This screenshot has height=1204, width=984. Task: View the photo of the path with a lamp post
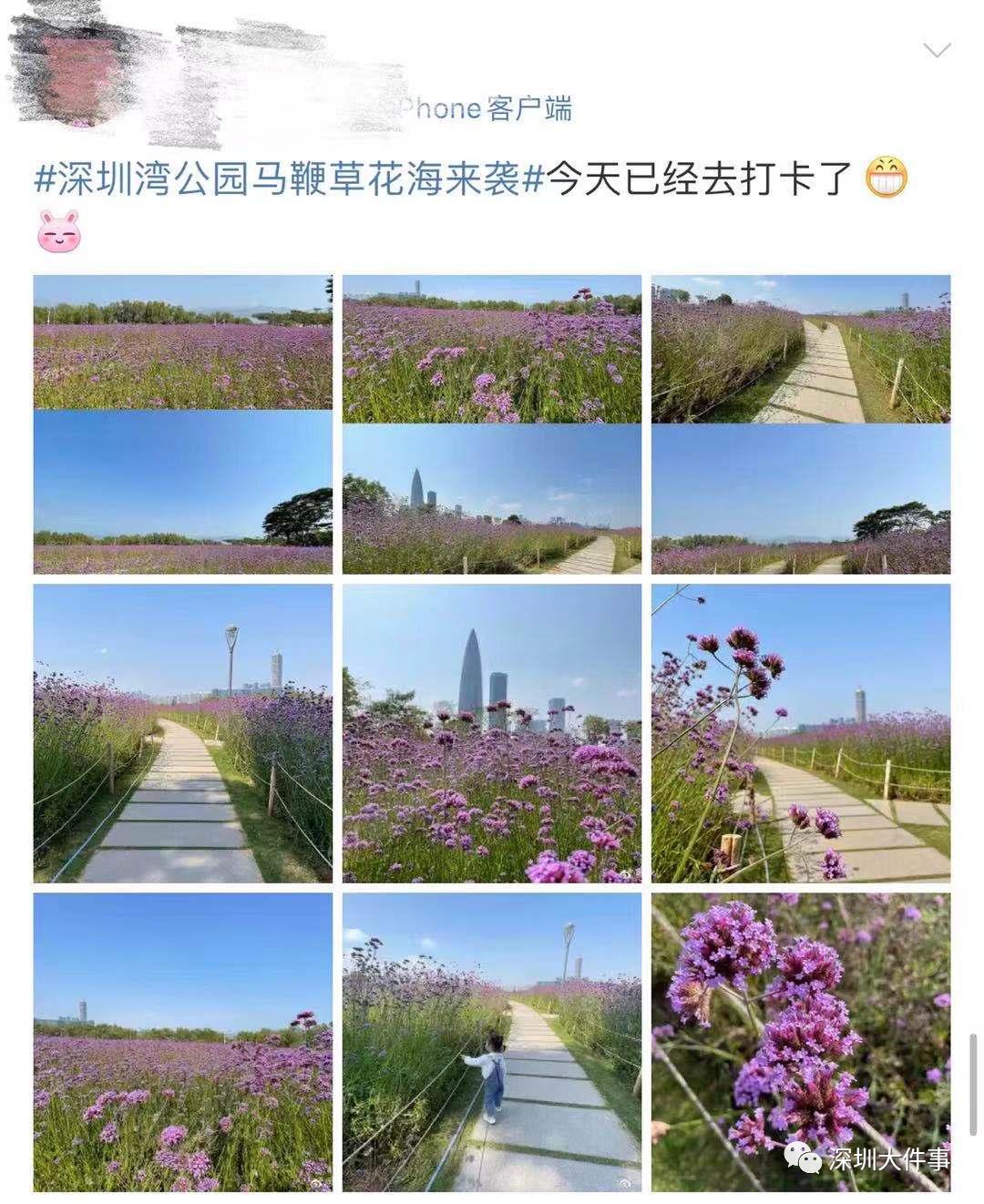point(182,733)
